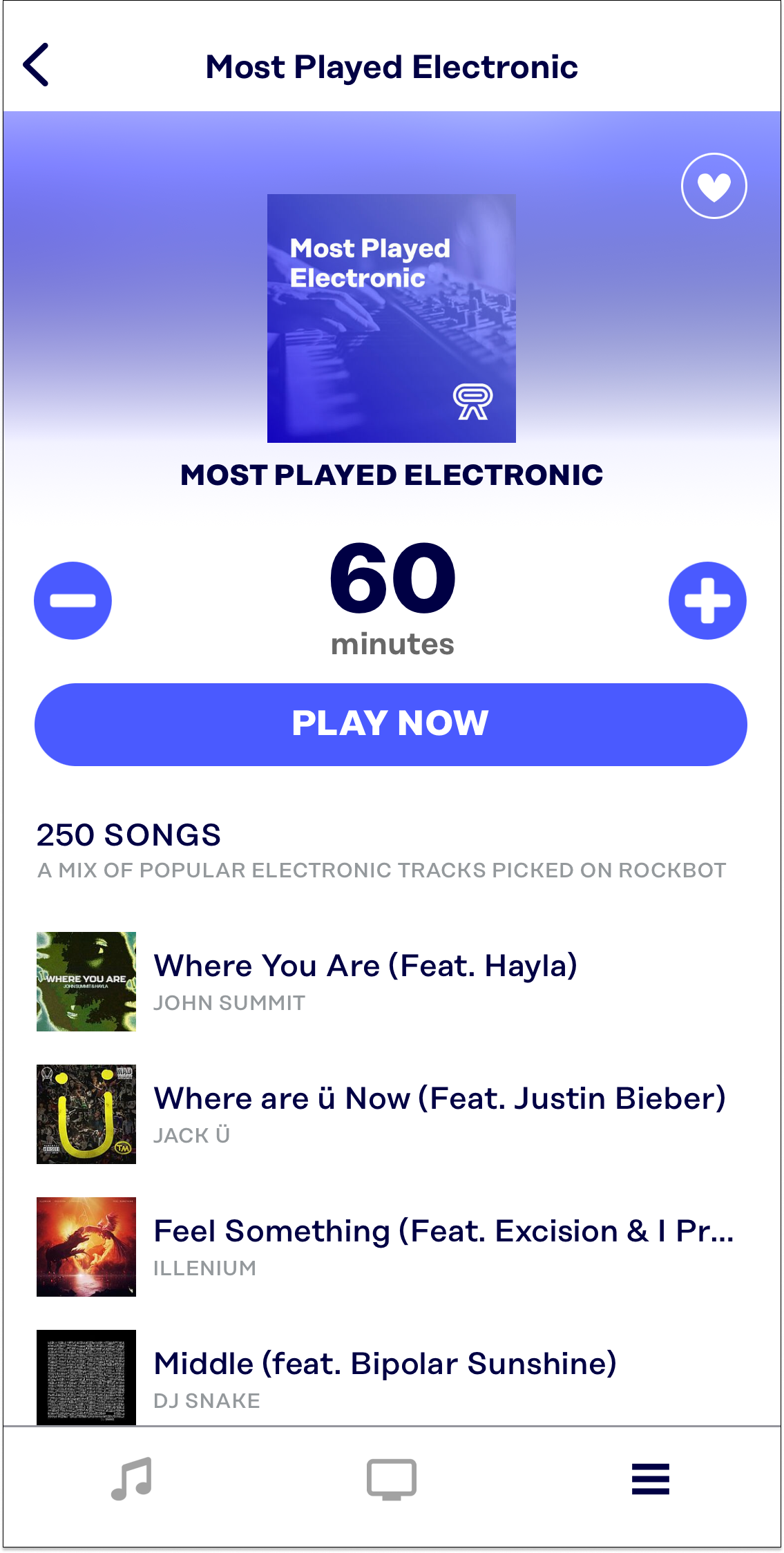
Task: Switch to the music note tab
Action: click(132, 1479)
